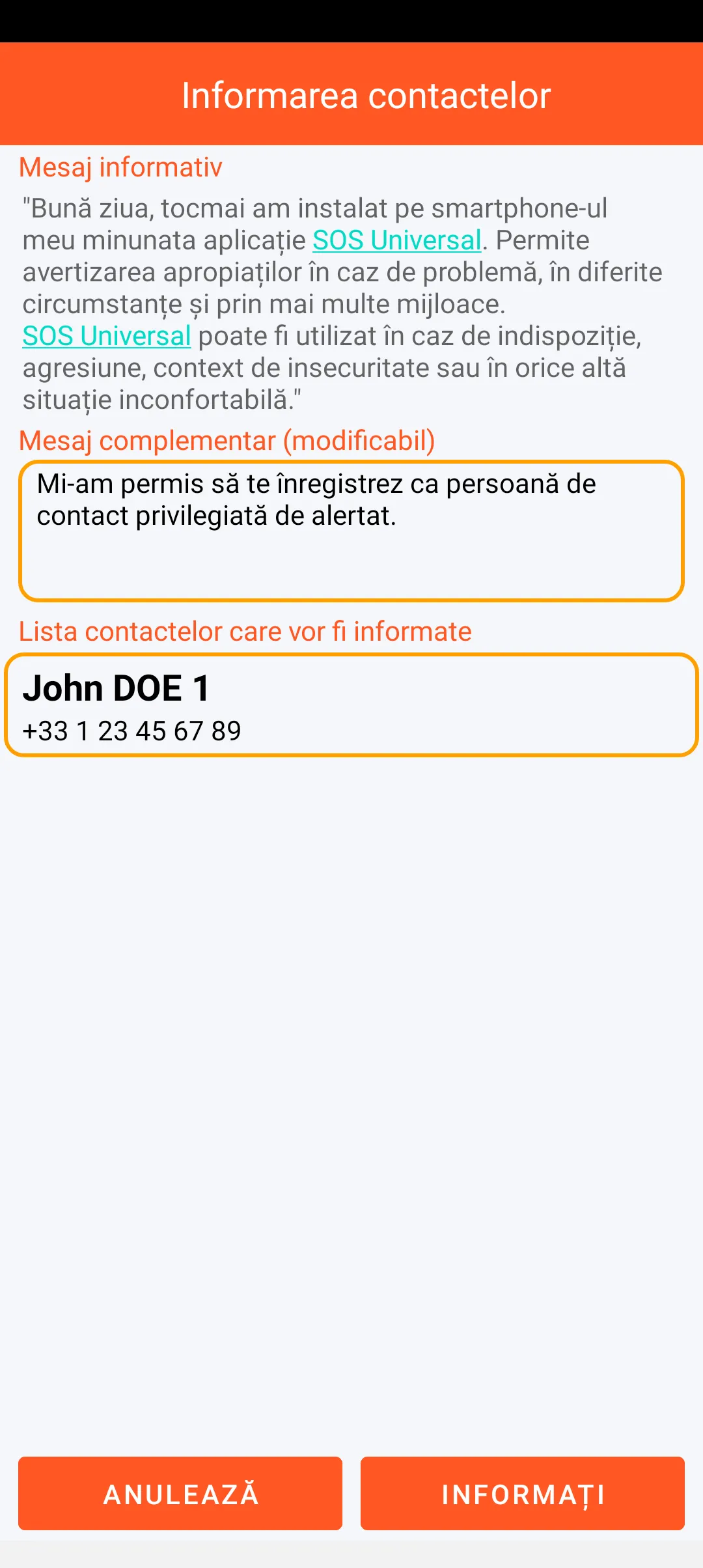Send info with INFORMAȚI button
The height and width of the screenshot is (1568, 703).
[523, 1494]
